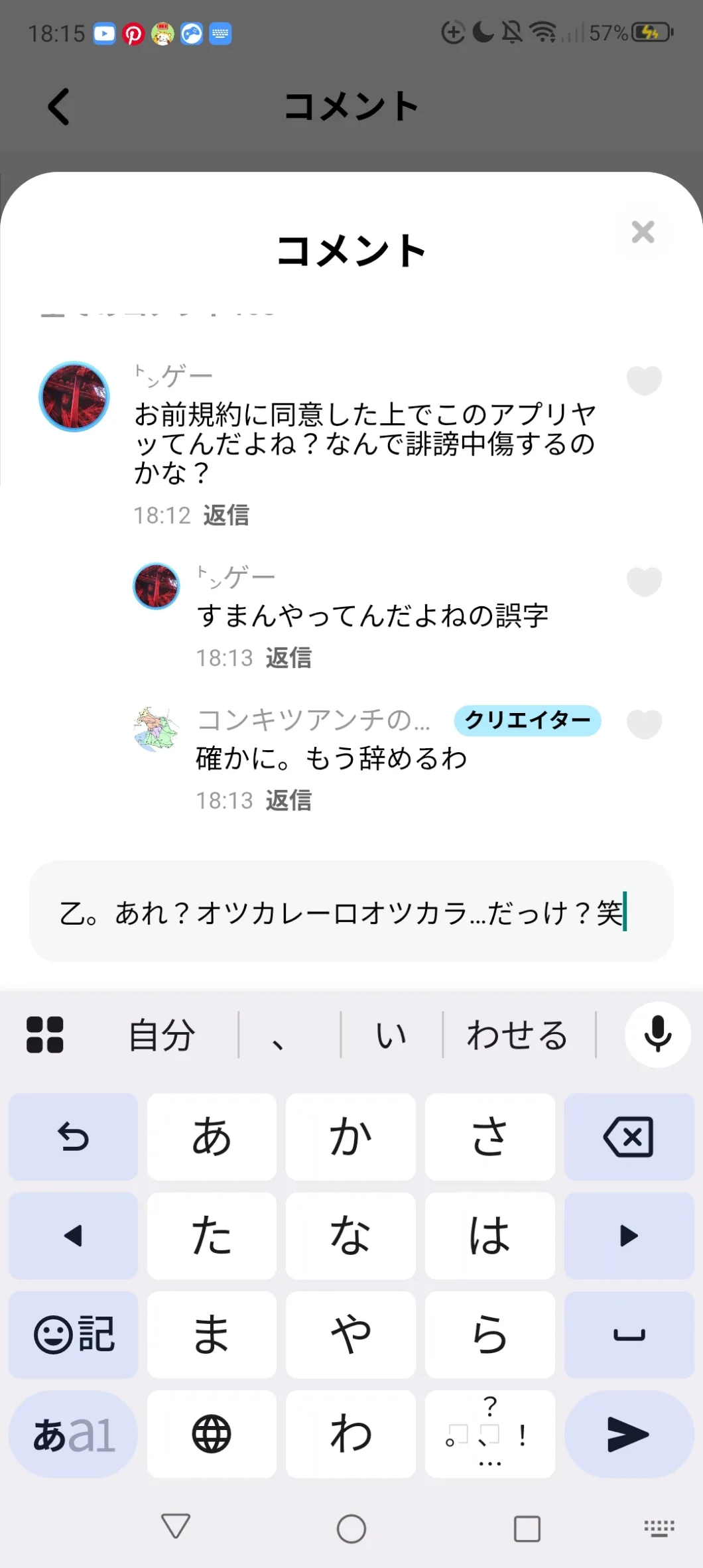Like the comment 確かに。もう辞めるわ
This screenshot has height=1568, width=703.
(x=644, y=724)
